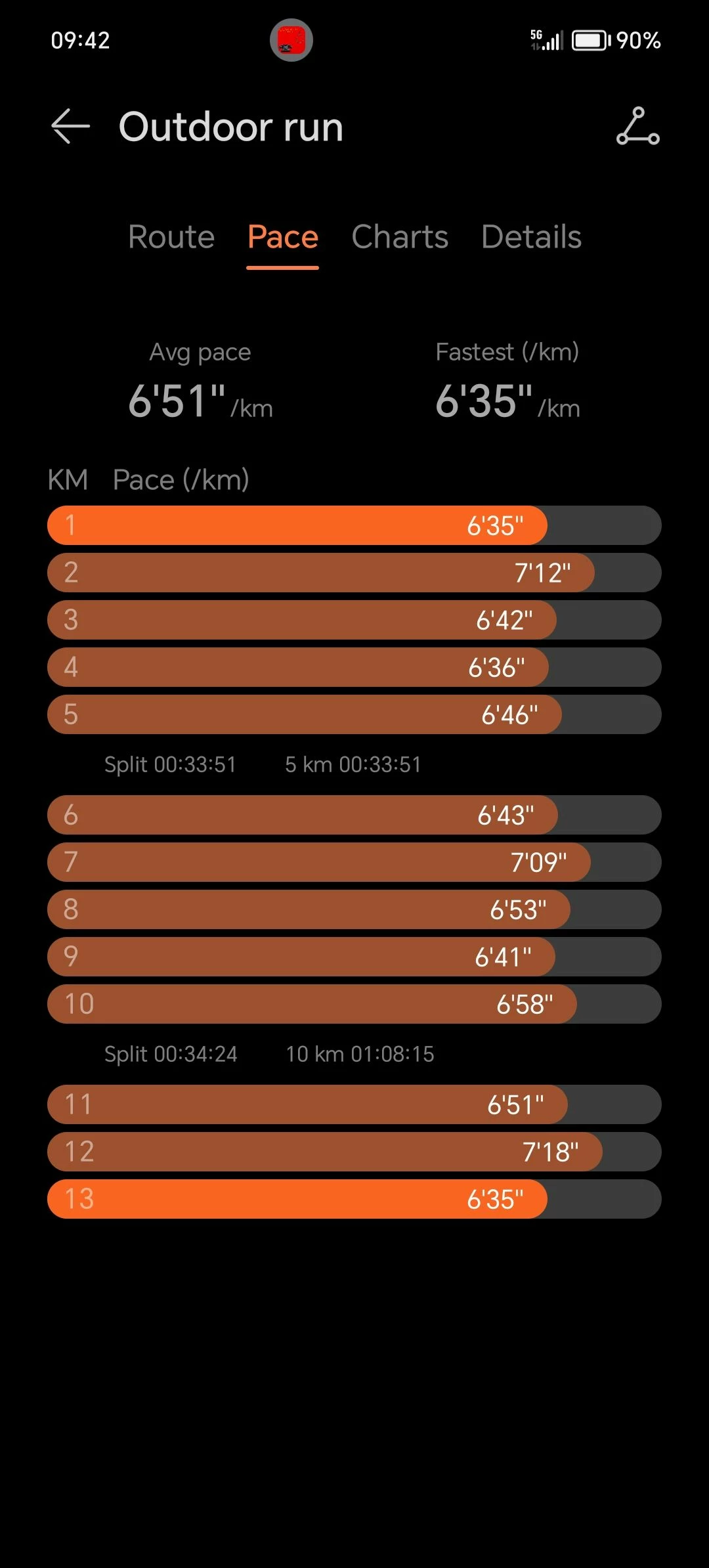Switch to the Charts tab
The width and height of the screenshot is (709, 1568).
point(400,237)
